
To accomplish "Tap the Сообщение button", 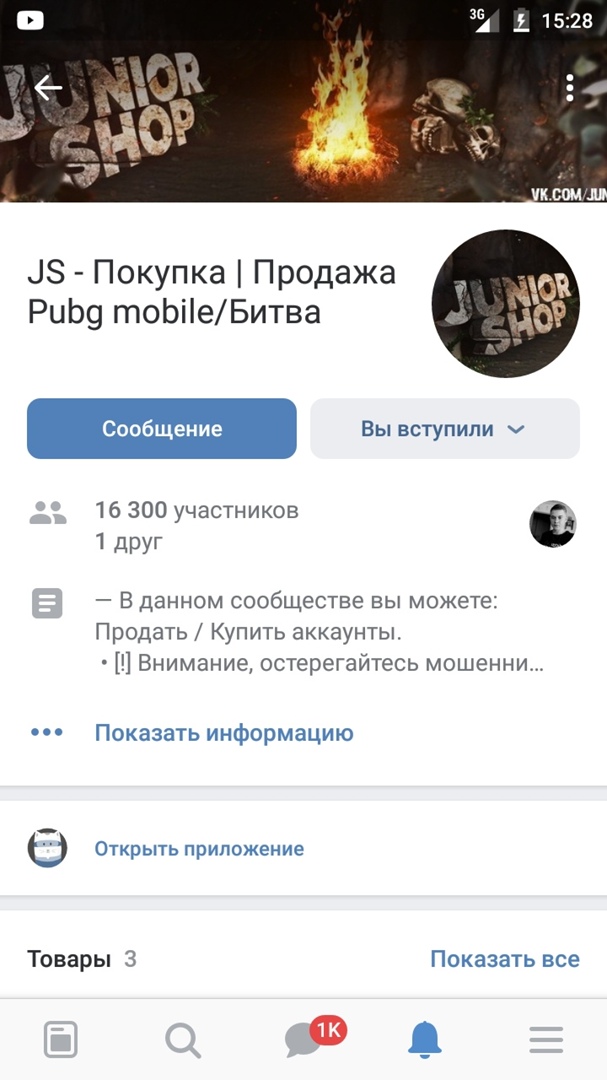I will 162,429.
